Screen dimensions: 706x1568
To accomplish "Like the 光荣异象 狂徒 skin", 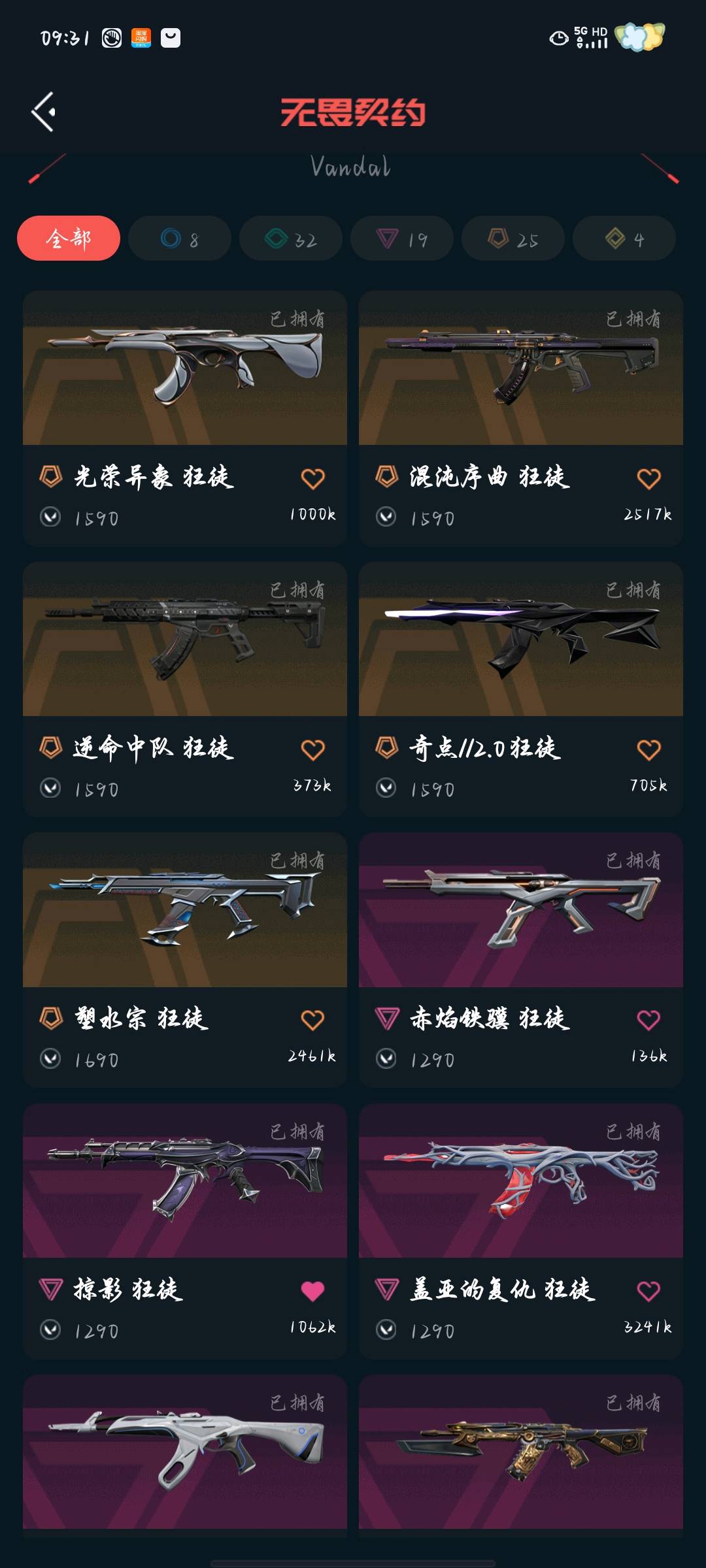I will click(x=312, y=479).
